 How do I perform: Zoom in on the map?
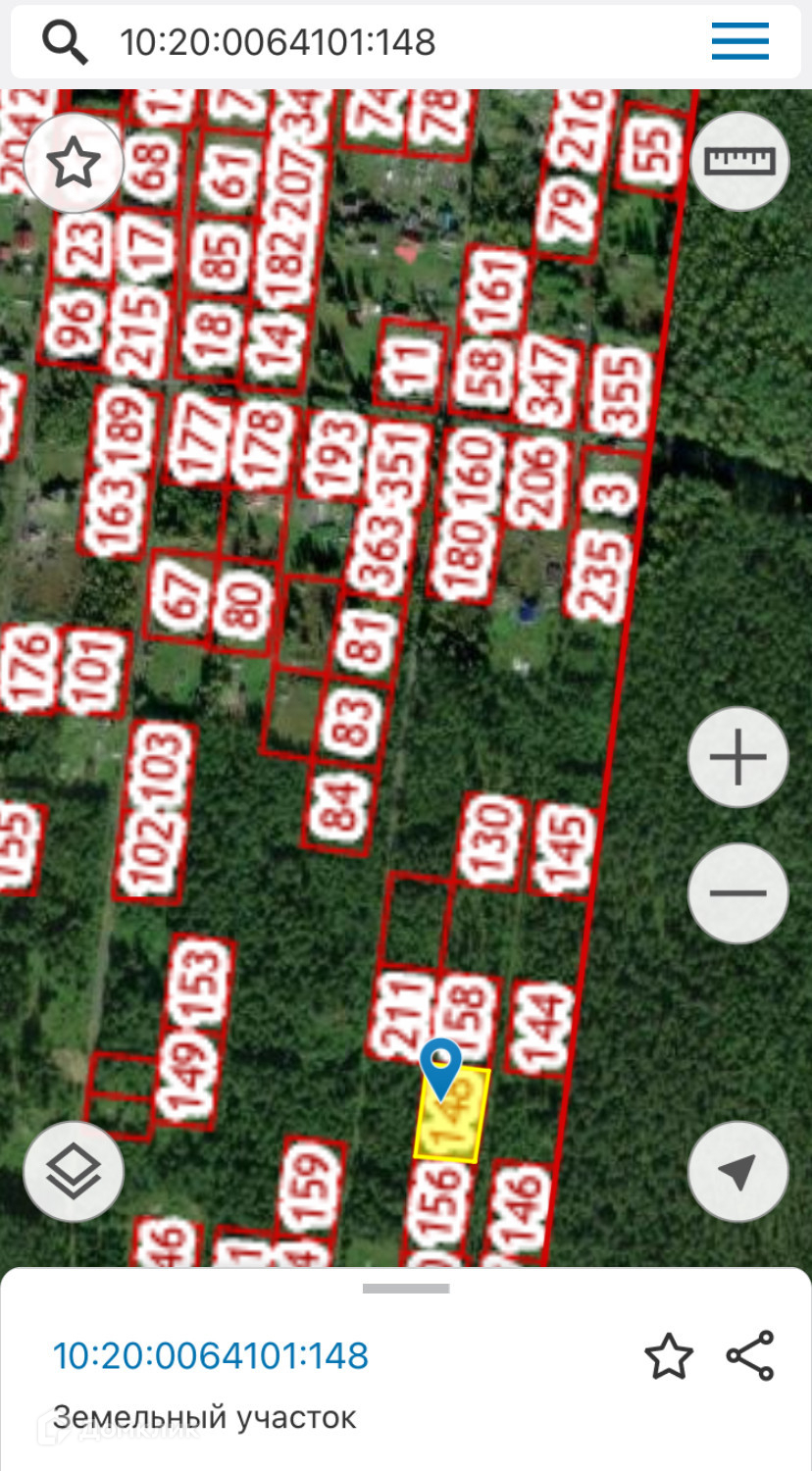click(x=737, y=757)
